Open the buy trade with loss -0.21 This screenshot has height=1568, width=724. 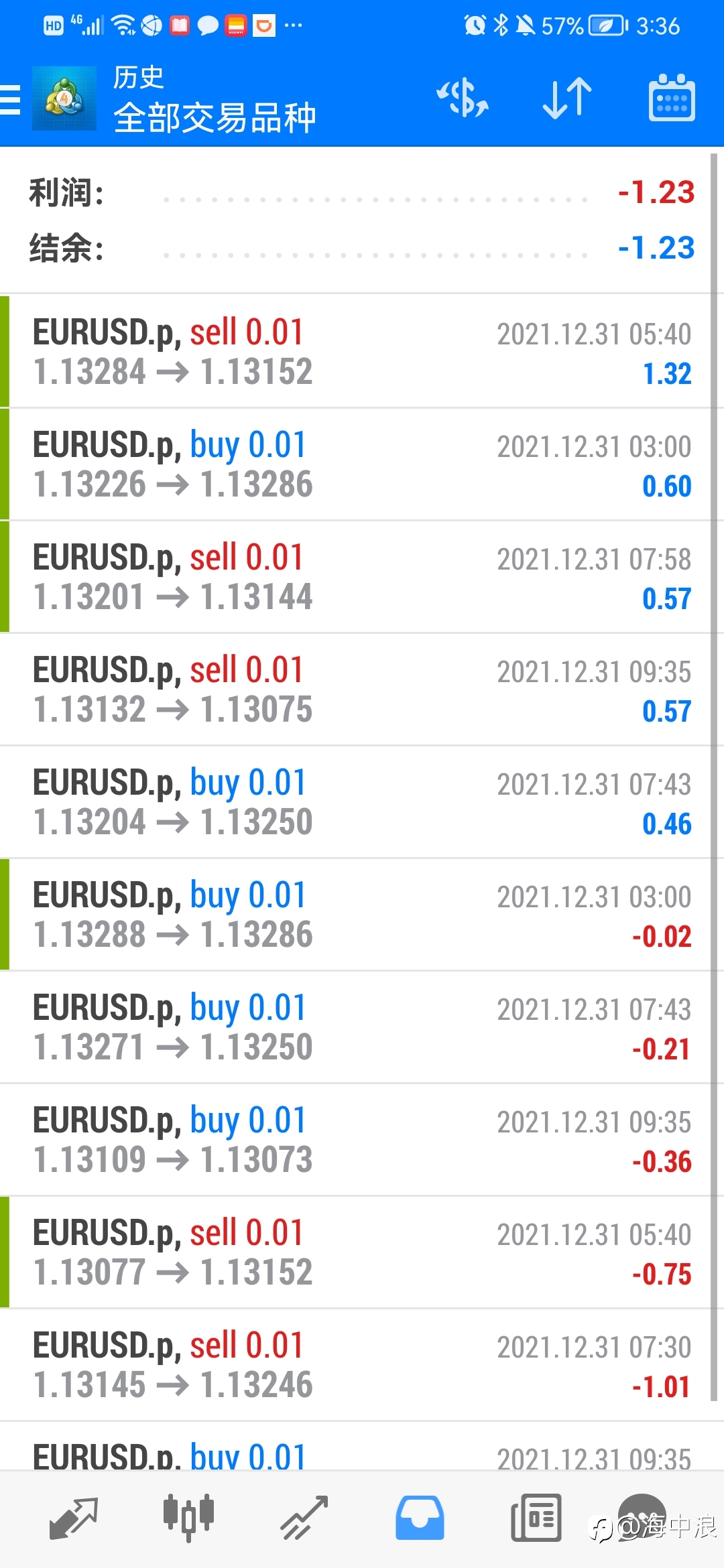click(x=362, y=1027)
